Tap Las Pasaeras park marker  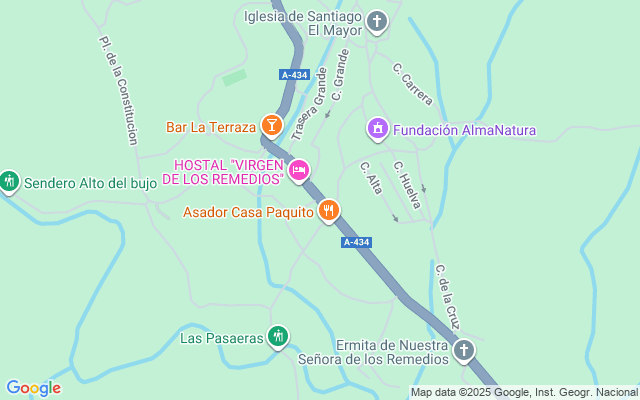click(279, 337)
